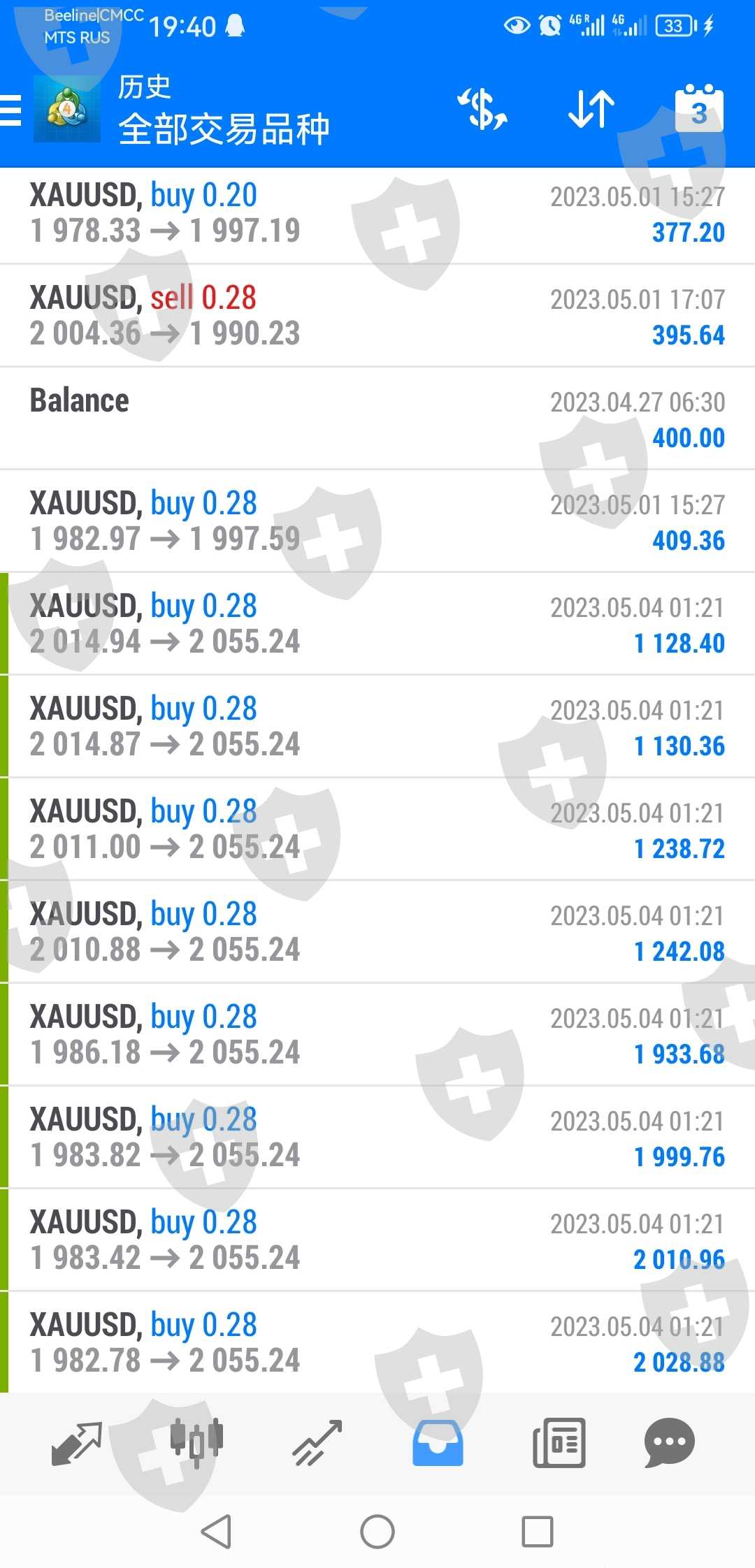The width and height of the screenshot is (755, 1568).
Task: Expand the XAUUSD sell 0.28 trade
Action: (377, 316)
